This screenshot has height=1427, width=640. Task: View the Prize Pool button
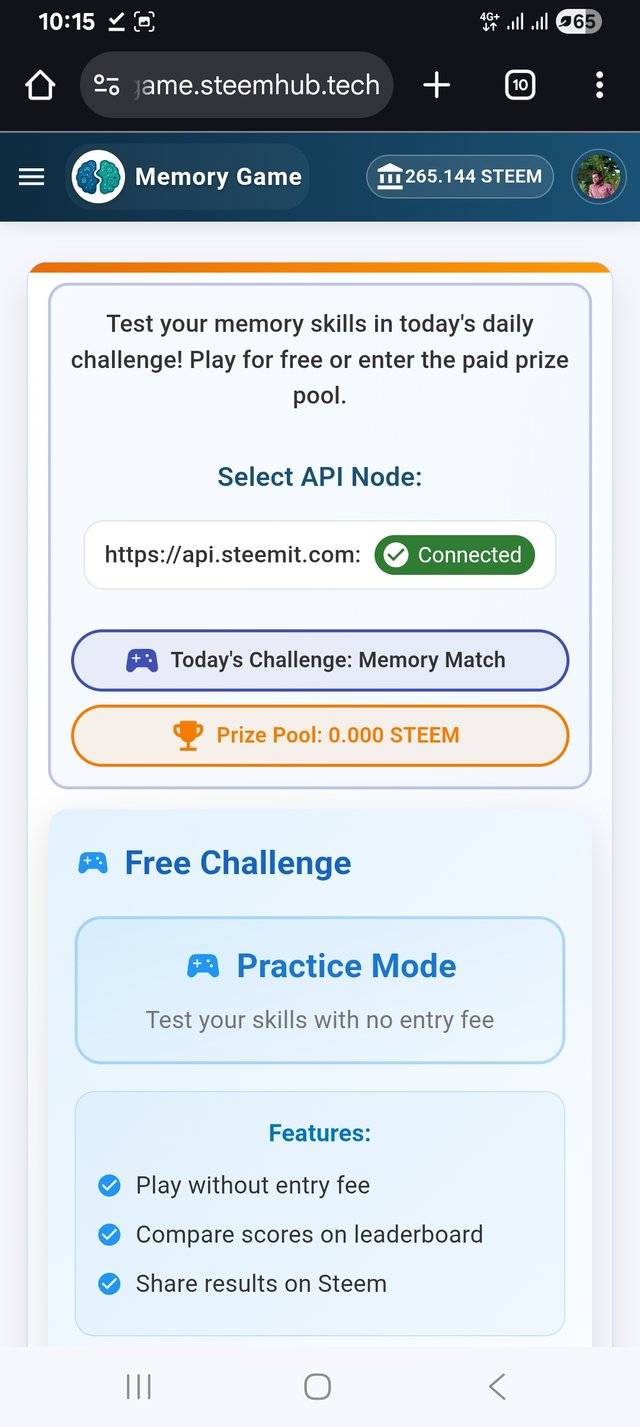tap(319, 736)
